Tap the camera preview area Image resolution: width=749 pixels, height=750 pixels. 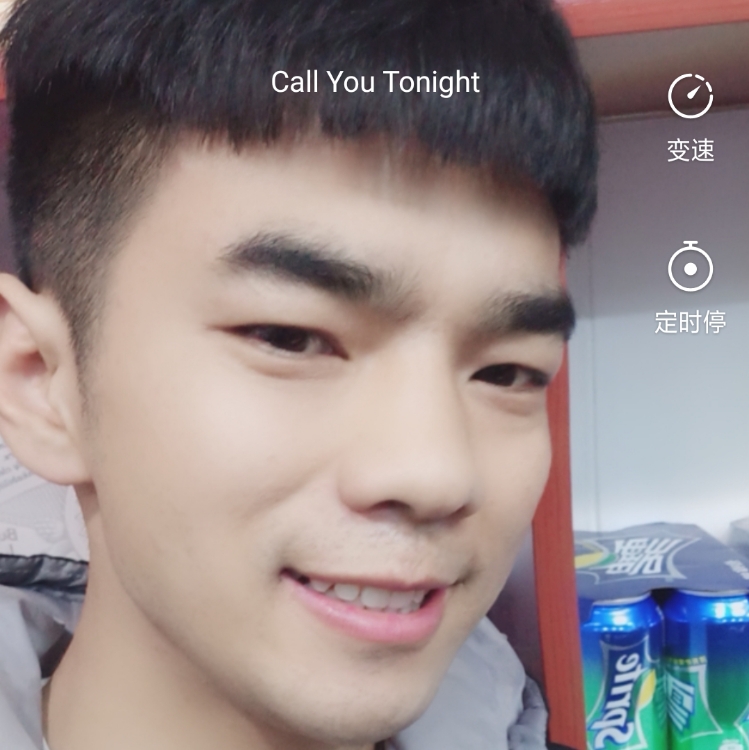click(x=300, y=450)
